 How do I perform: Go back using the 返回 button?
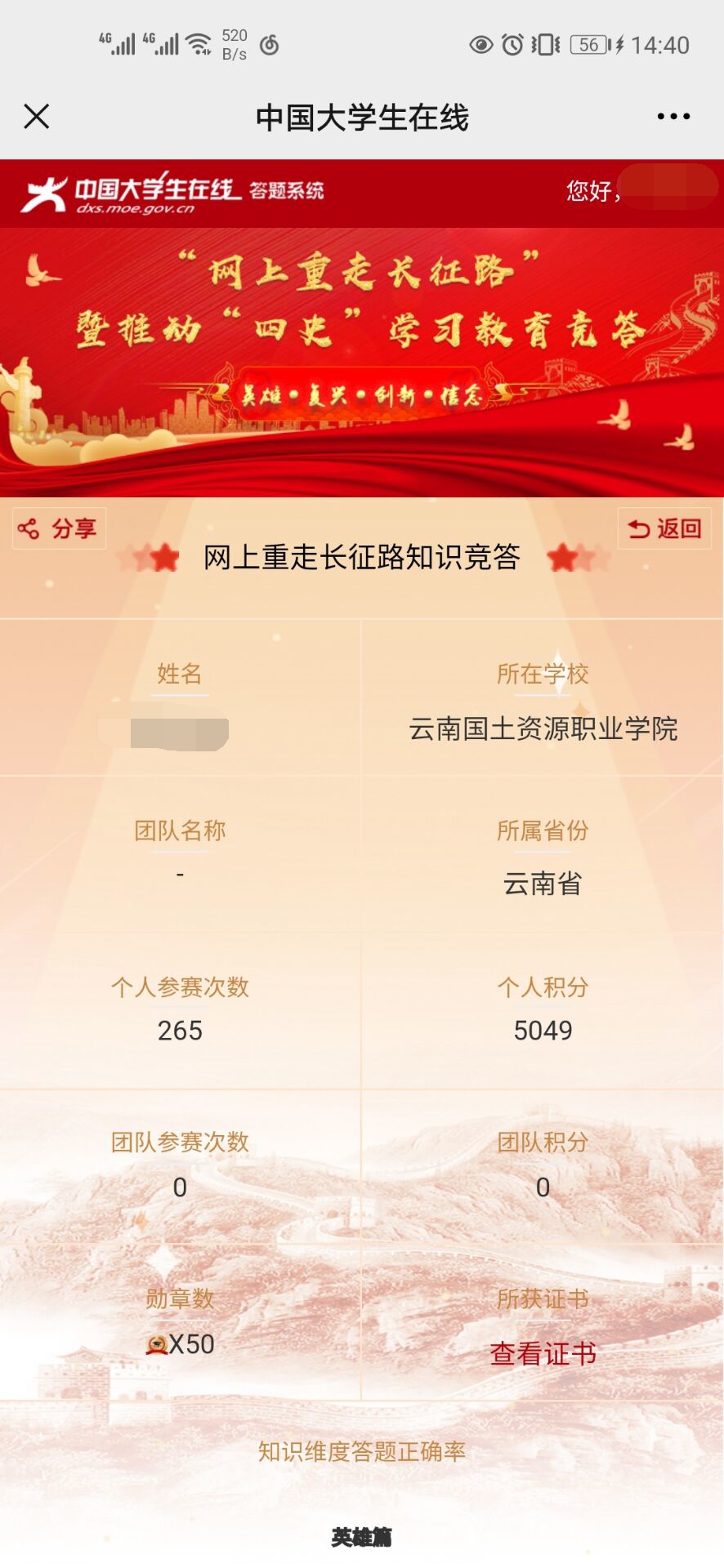click(x=664, y=528)
